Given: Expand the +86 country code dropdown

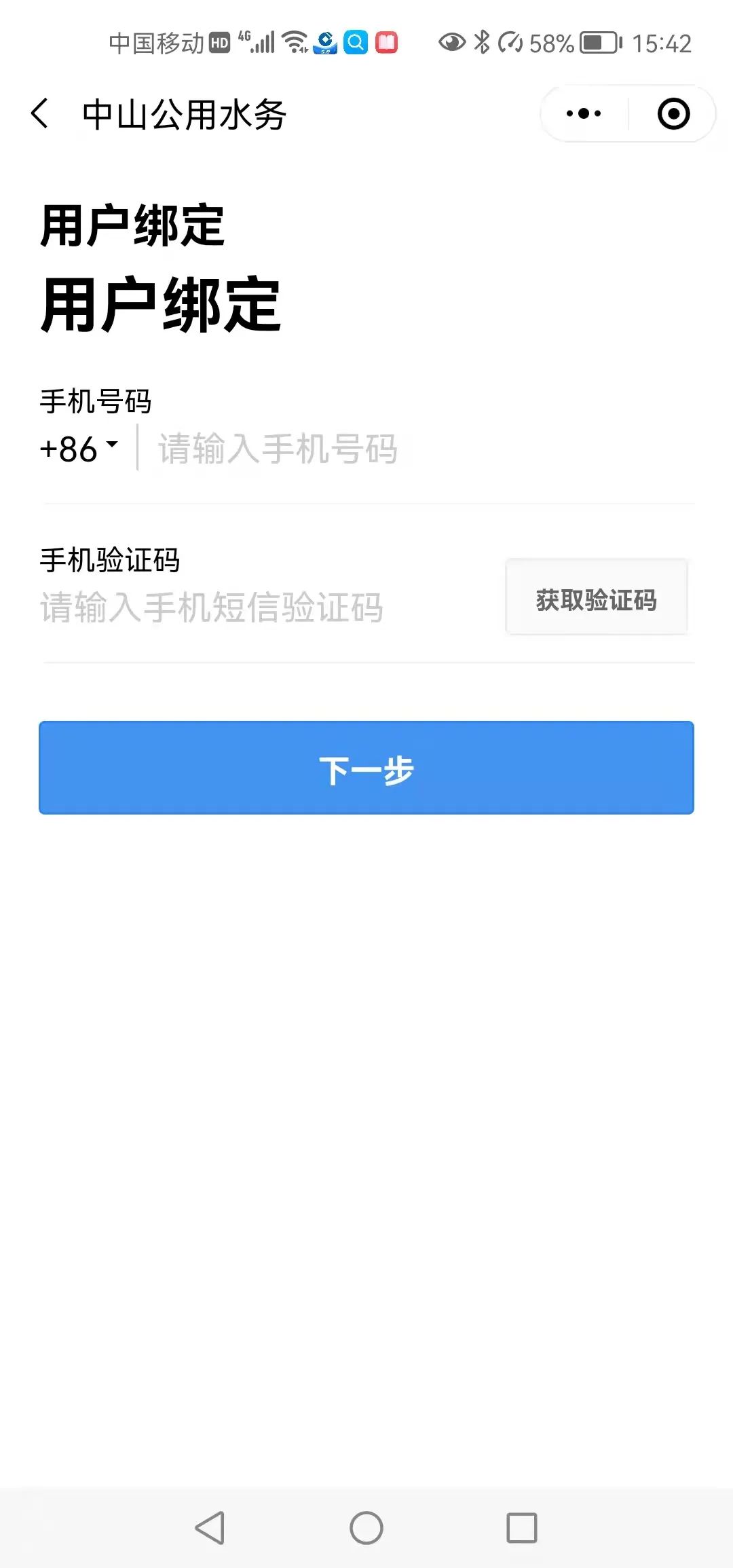Looking at the screenshot, I should click(79, 449).
